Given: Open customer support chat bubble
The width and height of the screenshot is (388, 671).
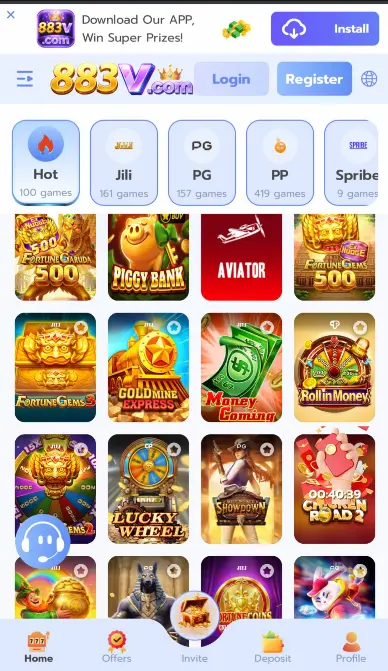Looking at the screenshot, I should click(43, 541).
